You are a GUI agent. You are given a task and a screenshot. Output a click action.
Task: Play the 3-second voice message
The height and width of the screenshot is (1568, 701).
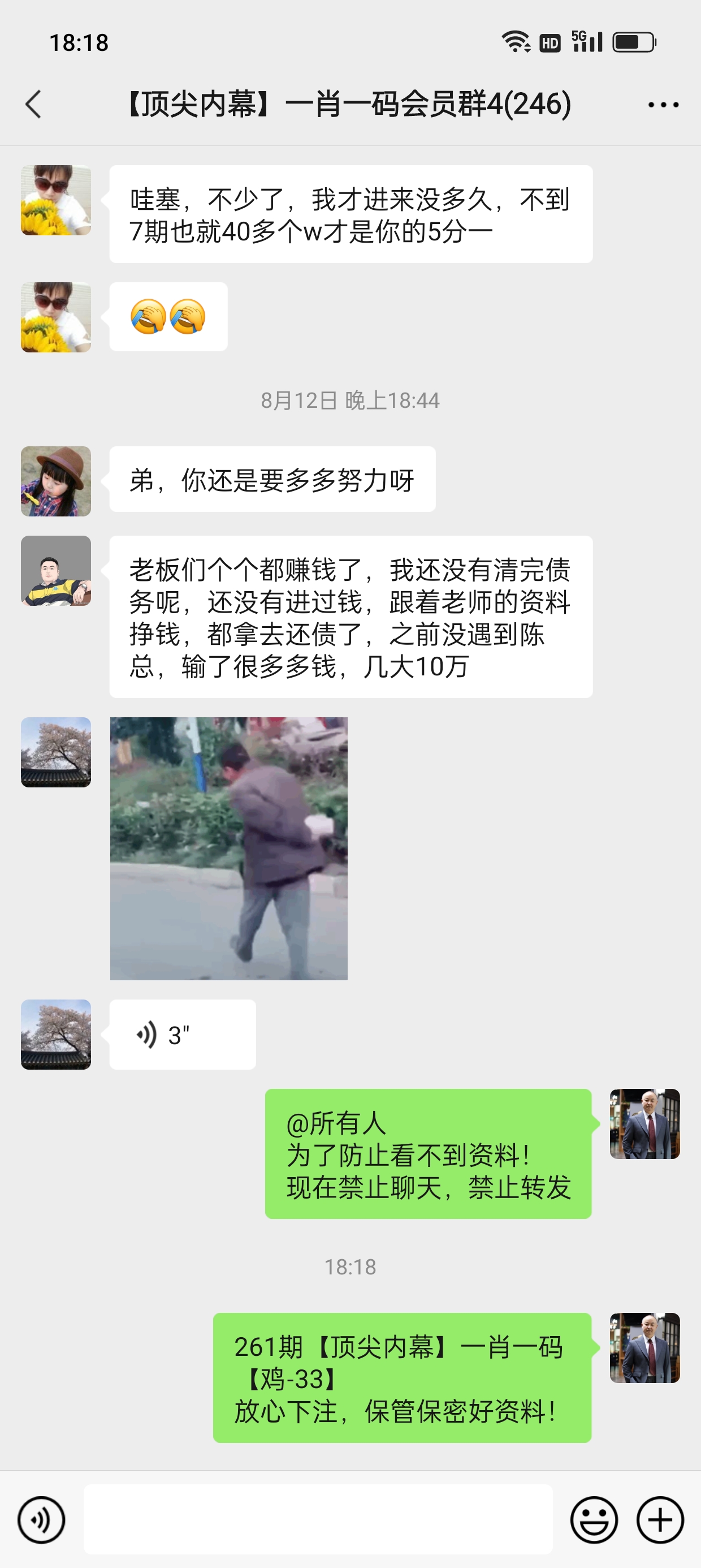[182, 1034]
